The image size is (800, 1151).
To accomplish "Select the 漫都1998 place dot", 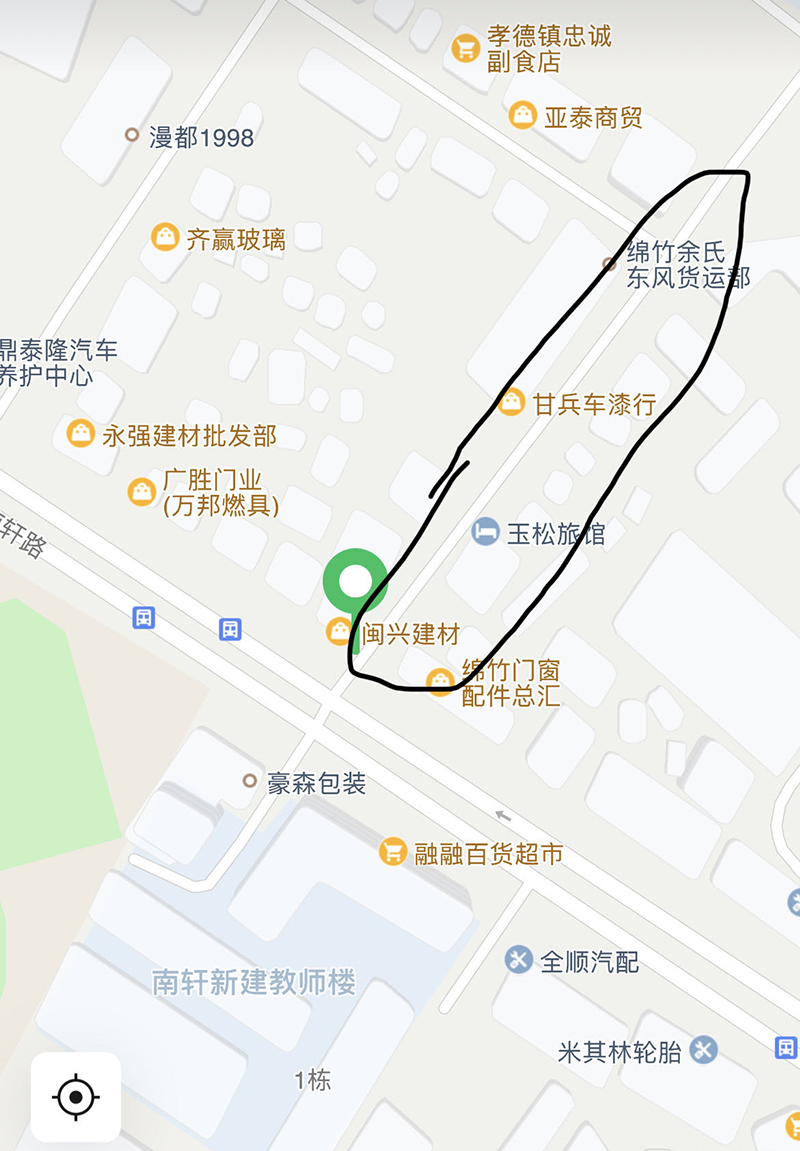I will [131, 135].
